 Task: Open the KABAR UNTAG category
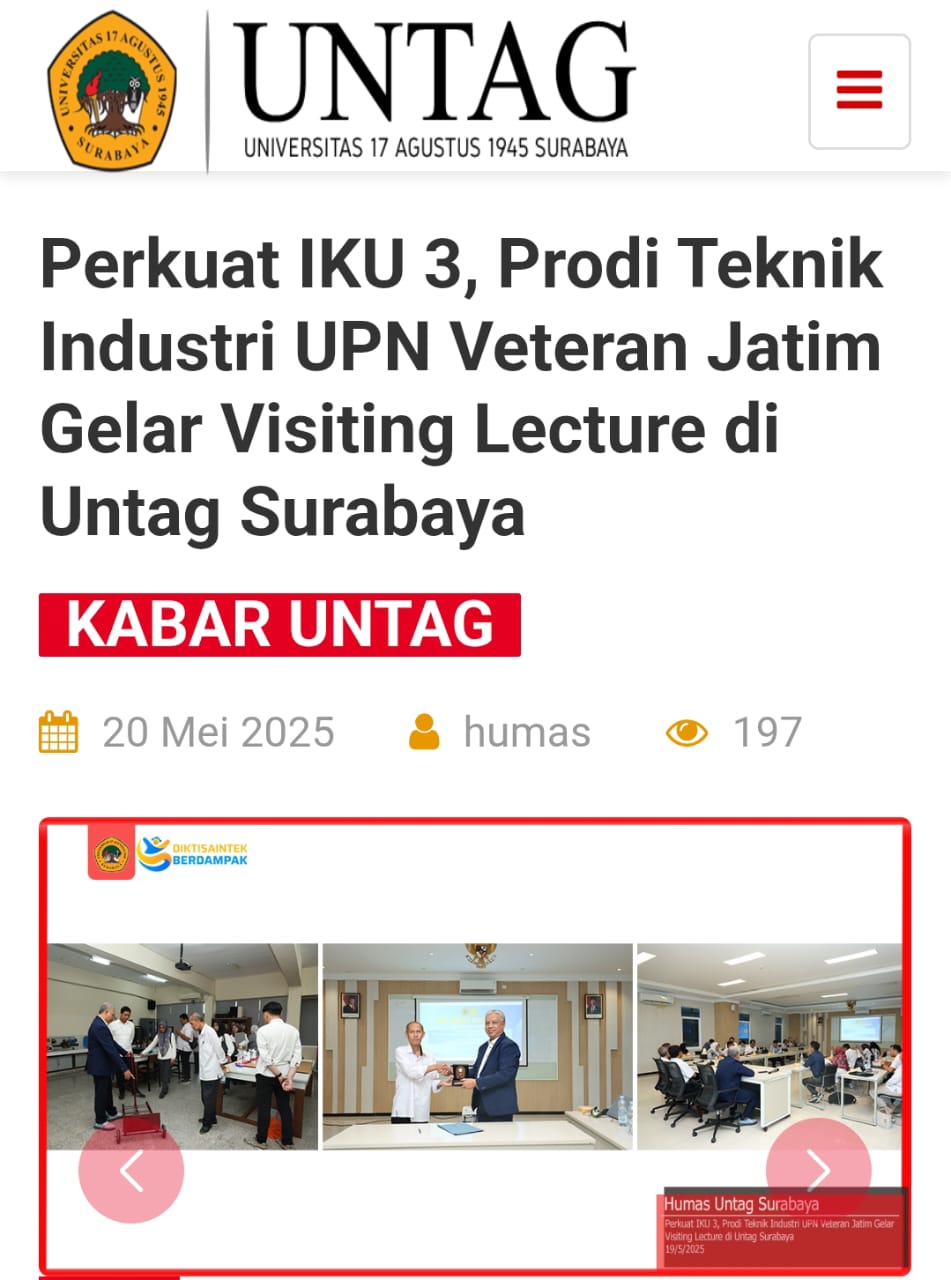point(280,625)
